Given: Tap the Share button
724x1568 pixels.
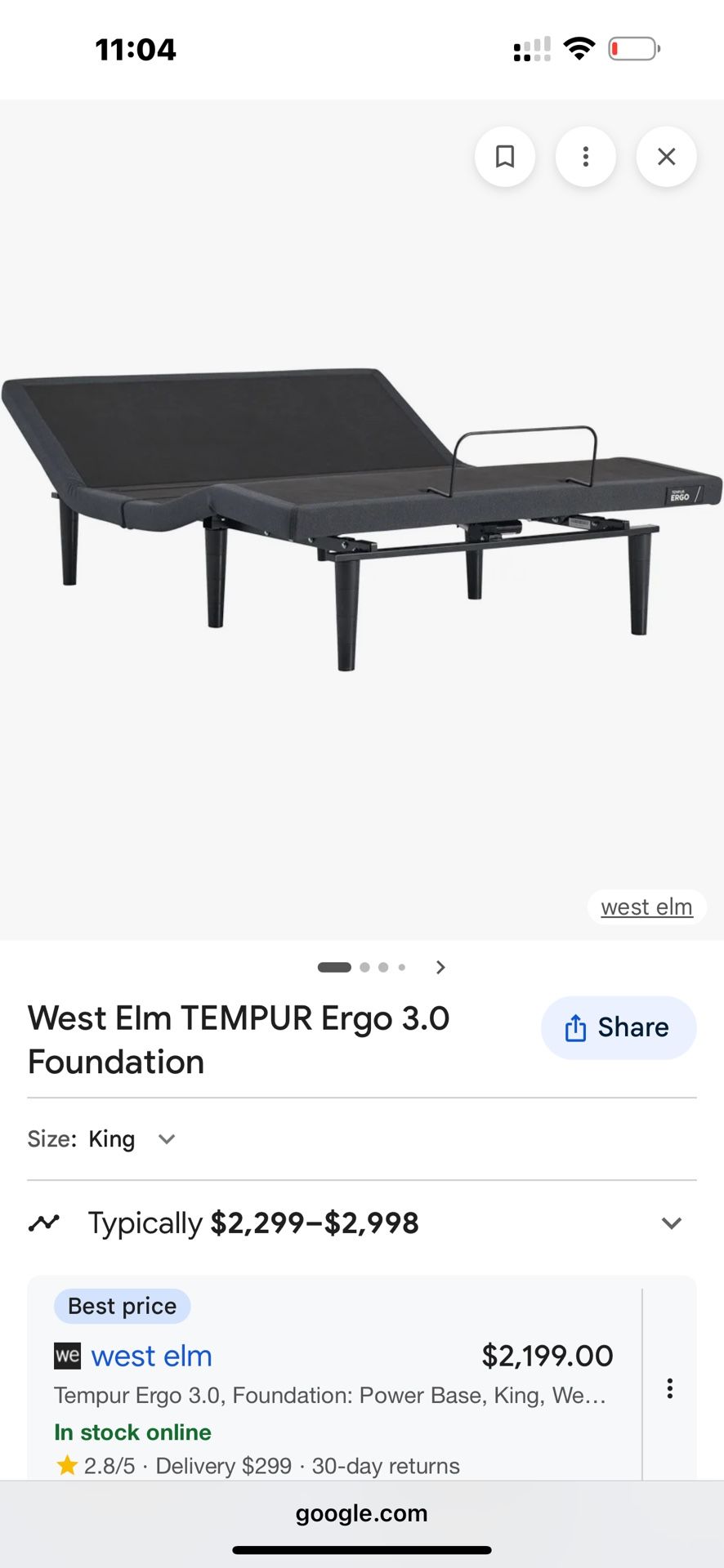Looking at the screenshot, I should [619, 1027].
